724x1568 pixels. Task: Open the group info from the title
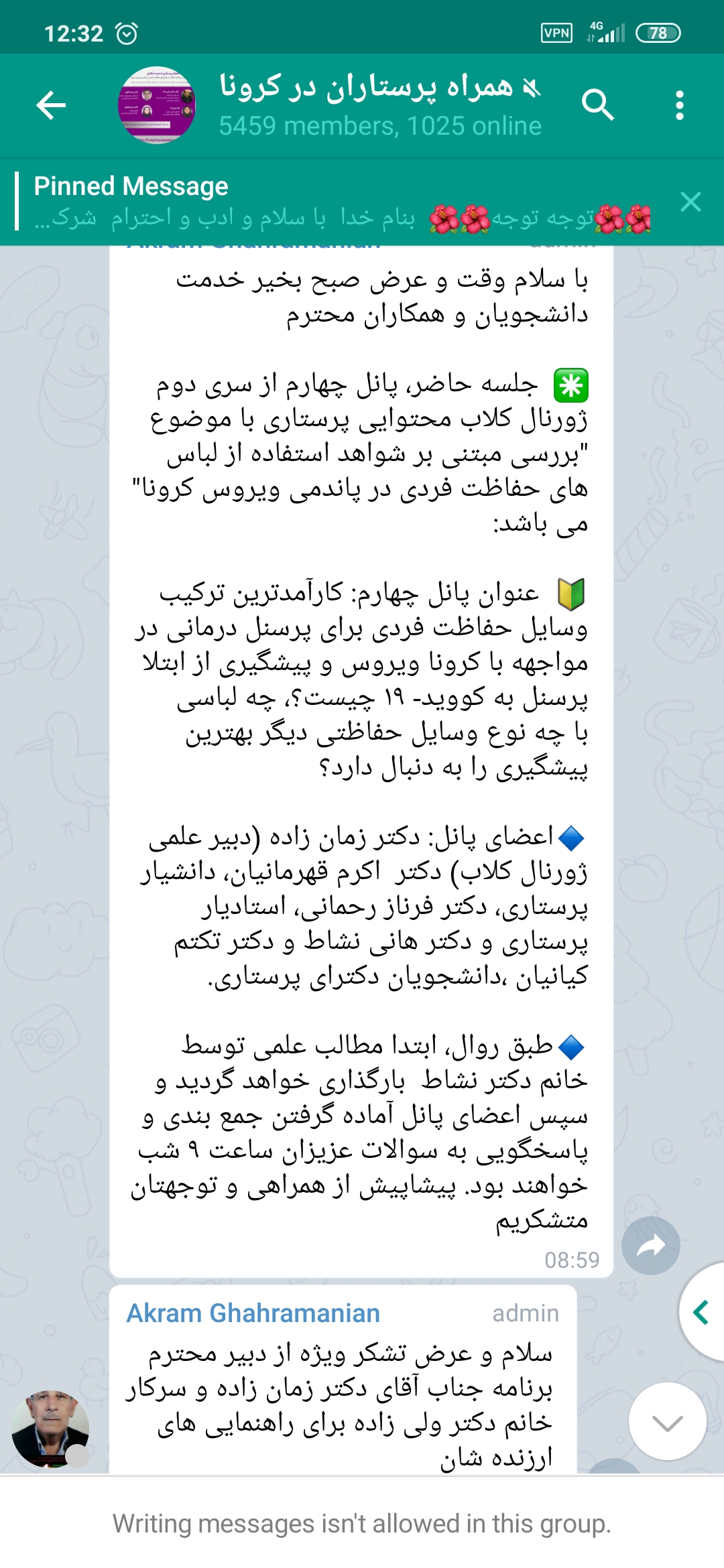point(379,105)
